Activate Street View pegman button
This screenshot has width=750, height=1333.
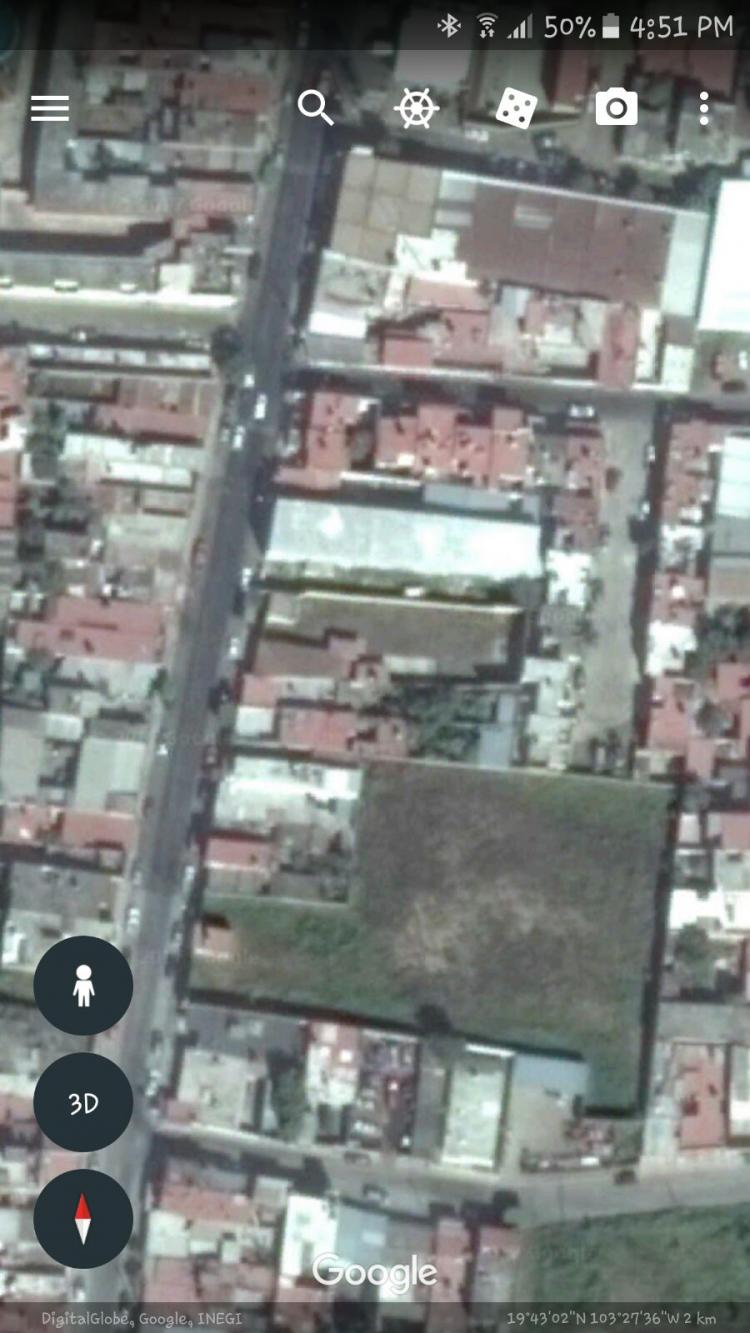(x=83, y=986)
